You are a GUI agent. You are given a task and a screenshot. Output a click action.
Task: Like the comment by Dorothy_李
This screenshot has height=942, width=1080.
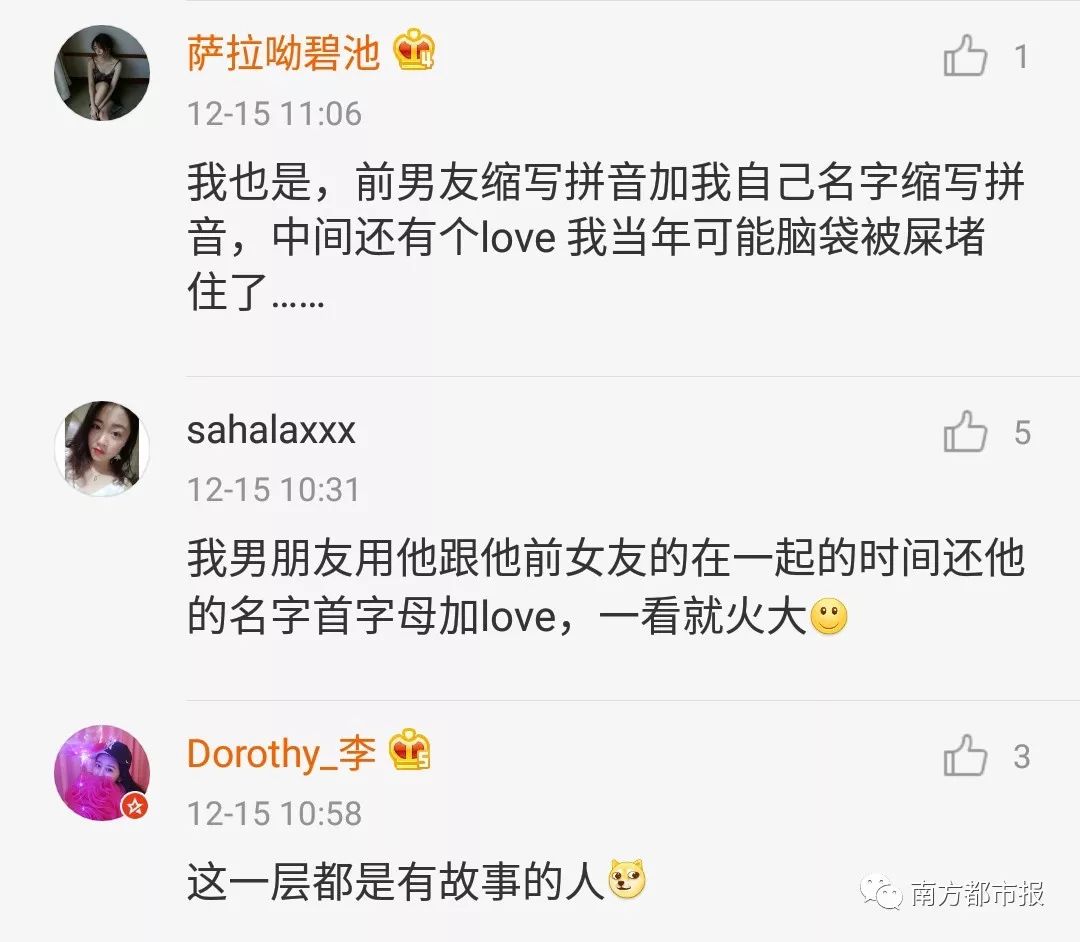point(966,757)
